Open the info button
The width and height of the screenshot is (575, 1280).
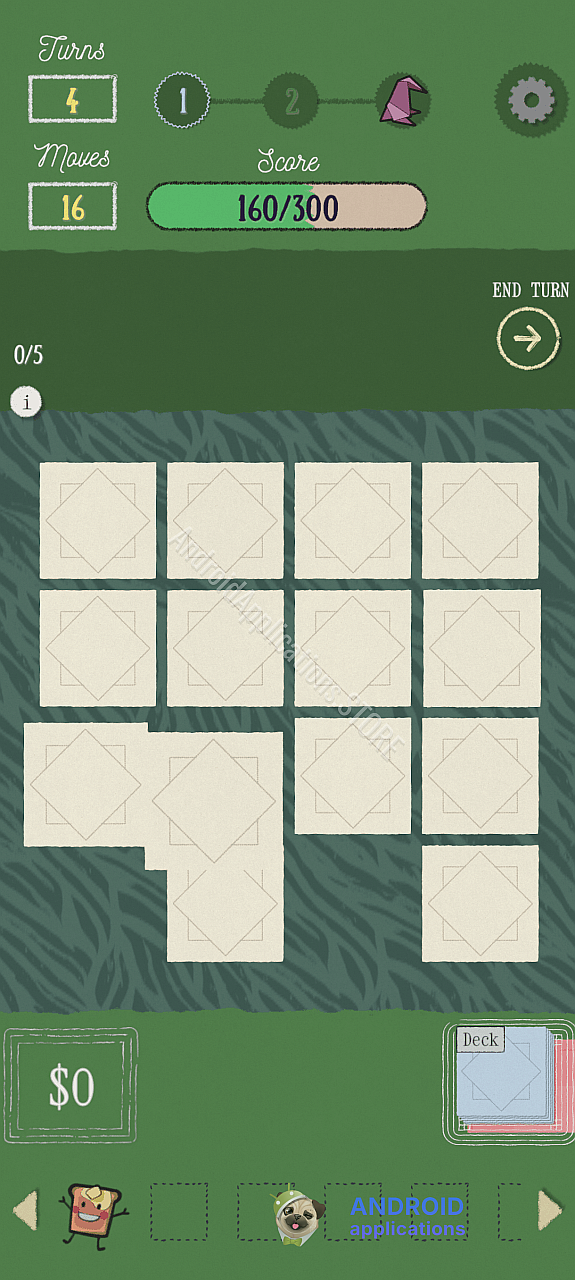click(x=27, y=402)
